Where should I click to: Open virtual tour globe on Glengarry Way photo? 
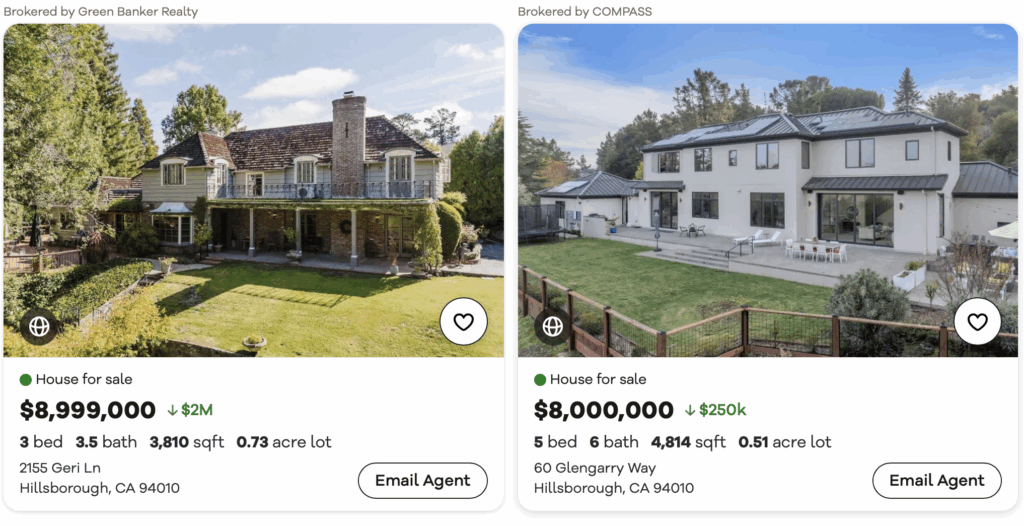click(x=553, y=326)
